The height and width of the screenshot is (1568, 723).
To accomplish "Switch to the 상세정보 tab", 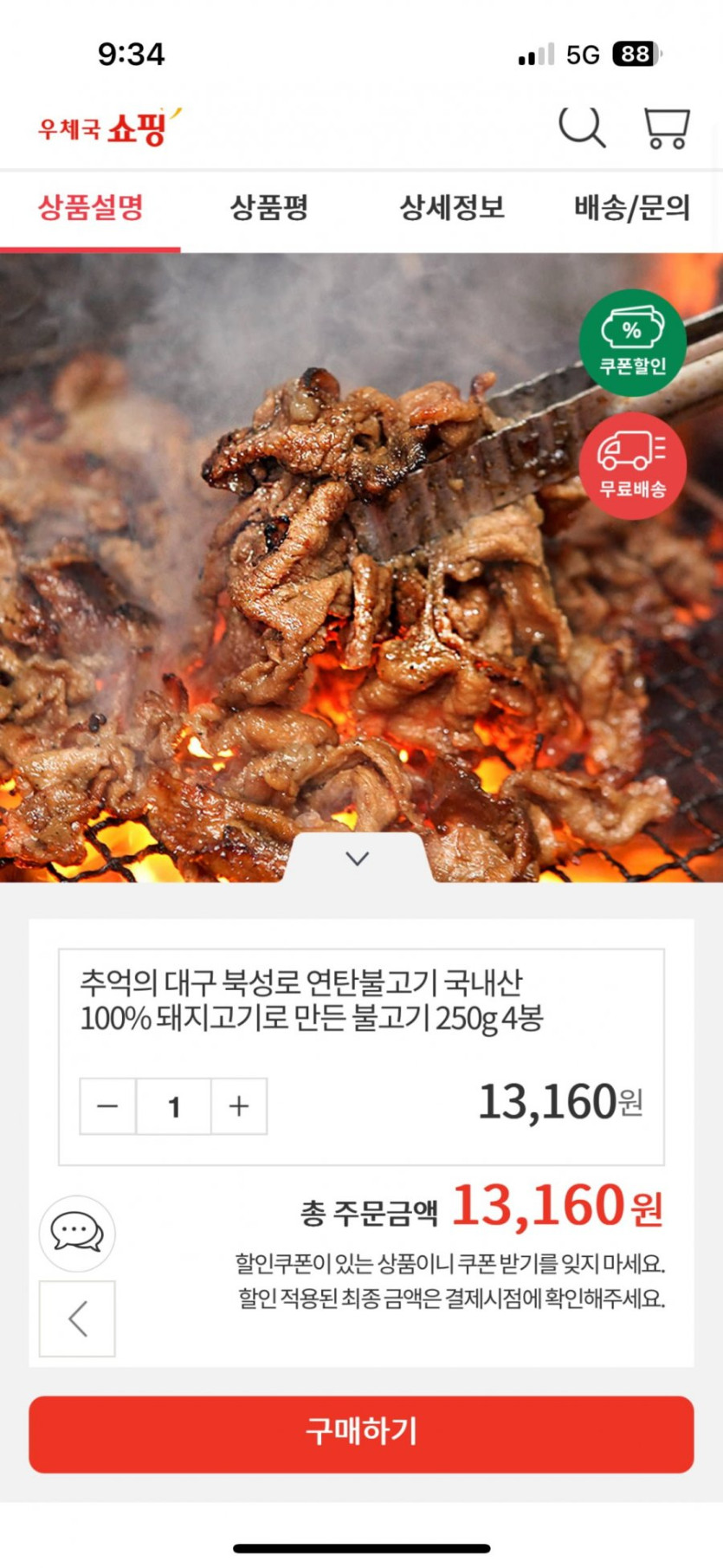I will [x=451, y=208].
